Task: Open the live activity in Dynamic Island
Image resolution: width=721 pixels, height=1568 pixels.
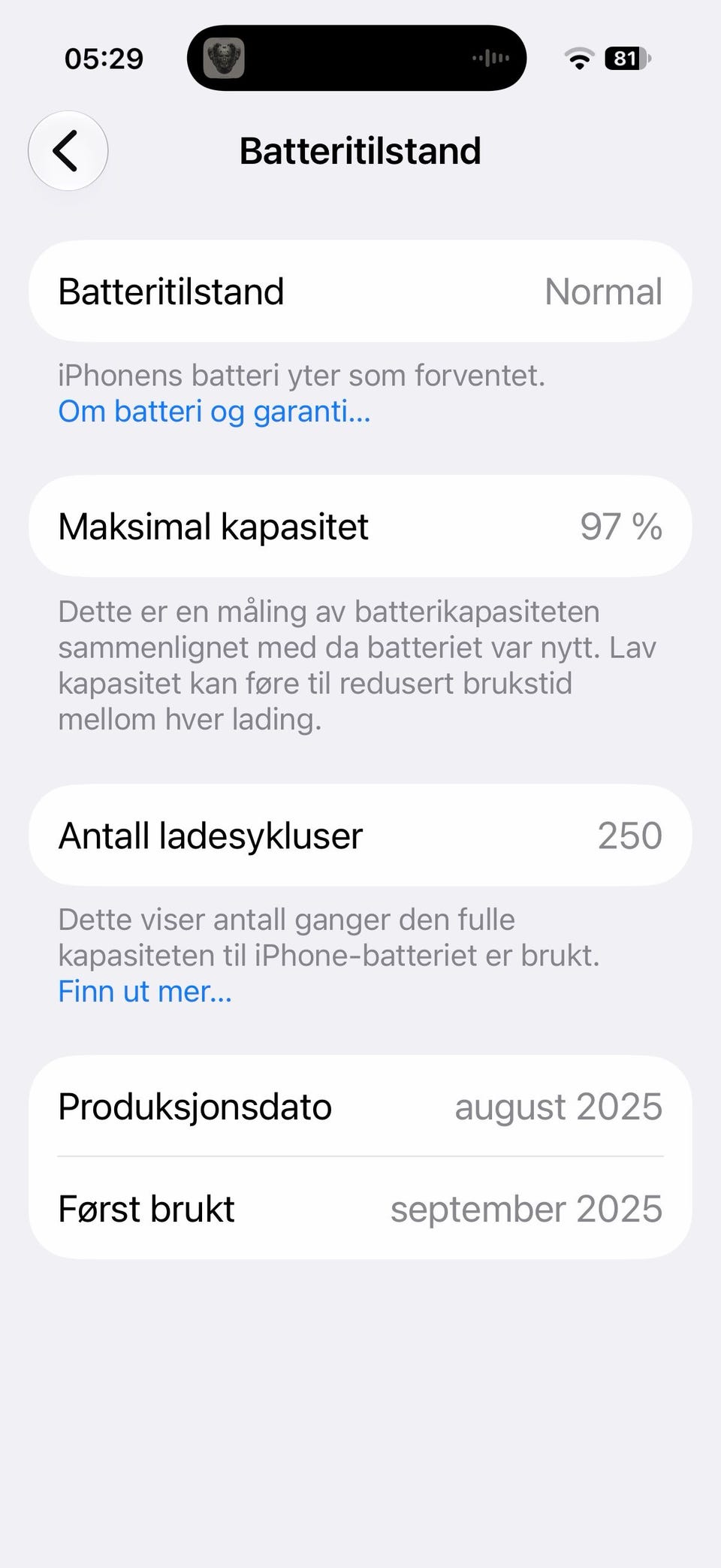Action: (357, 58)
